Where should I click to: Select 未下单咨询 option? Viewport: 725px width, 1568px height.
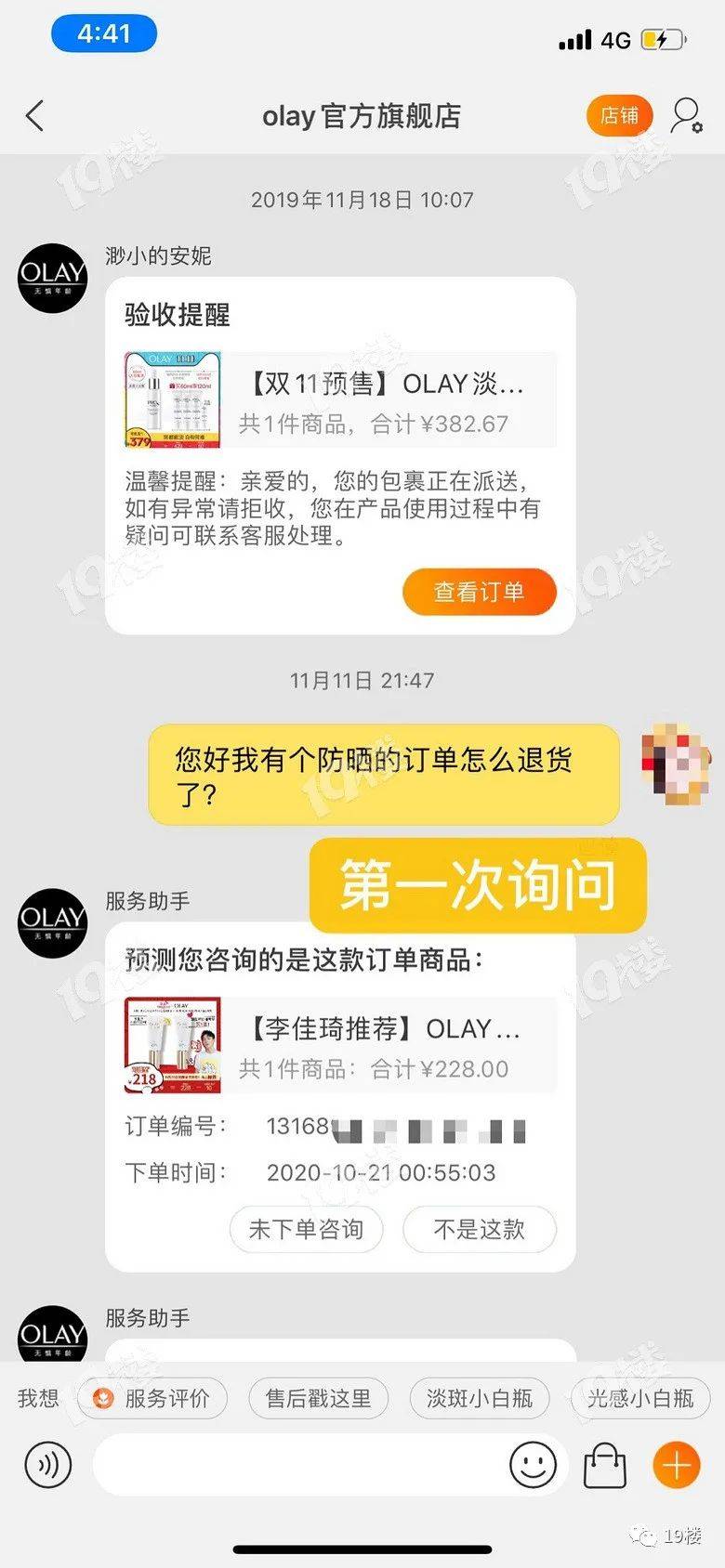point(306,1229)
